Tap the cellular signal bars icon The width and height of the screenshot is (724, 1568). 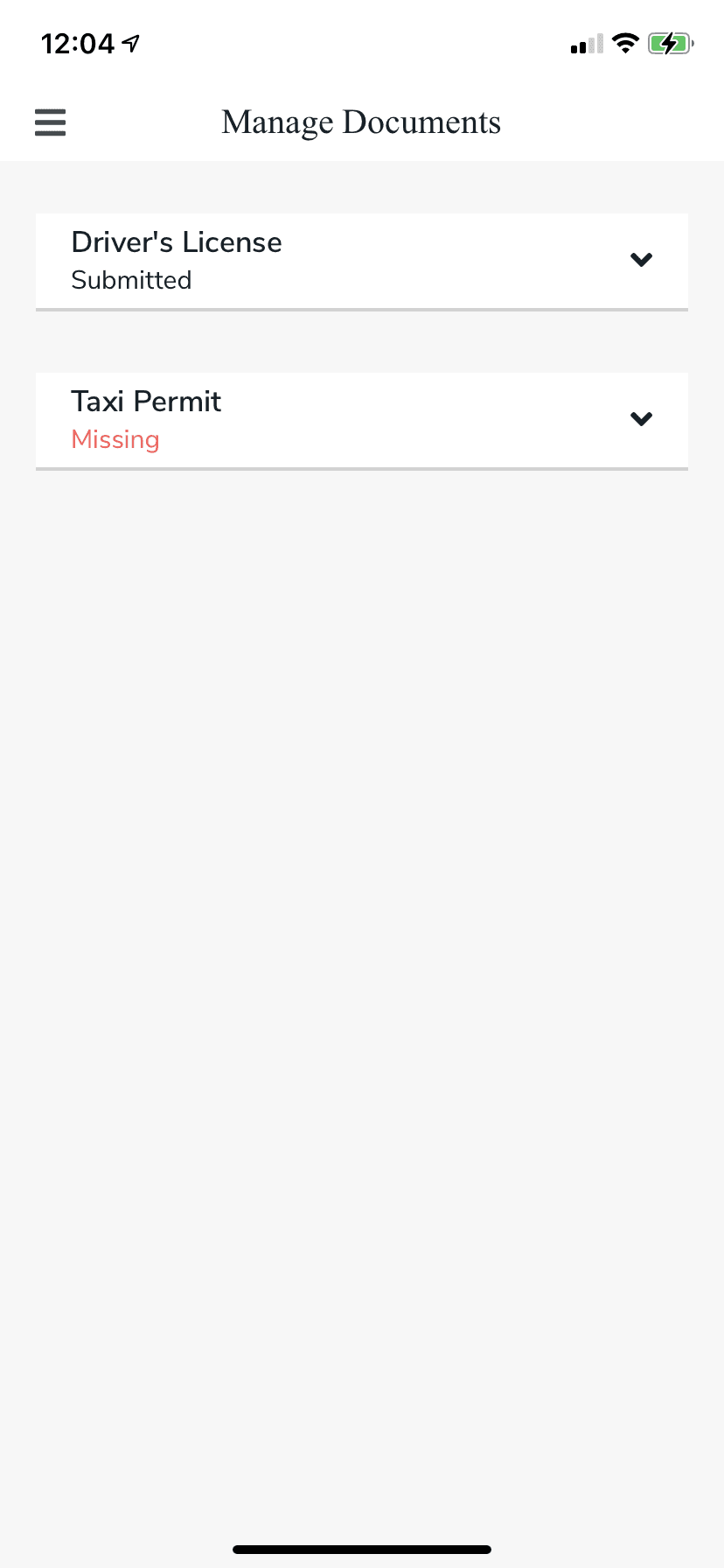588,44
